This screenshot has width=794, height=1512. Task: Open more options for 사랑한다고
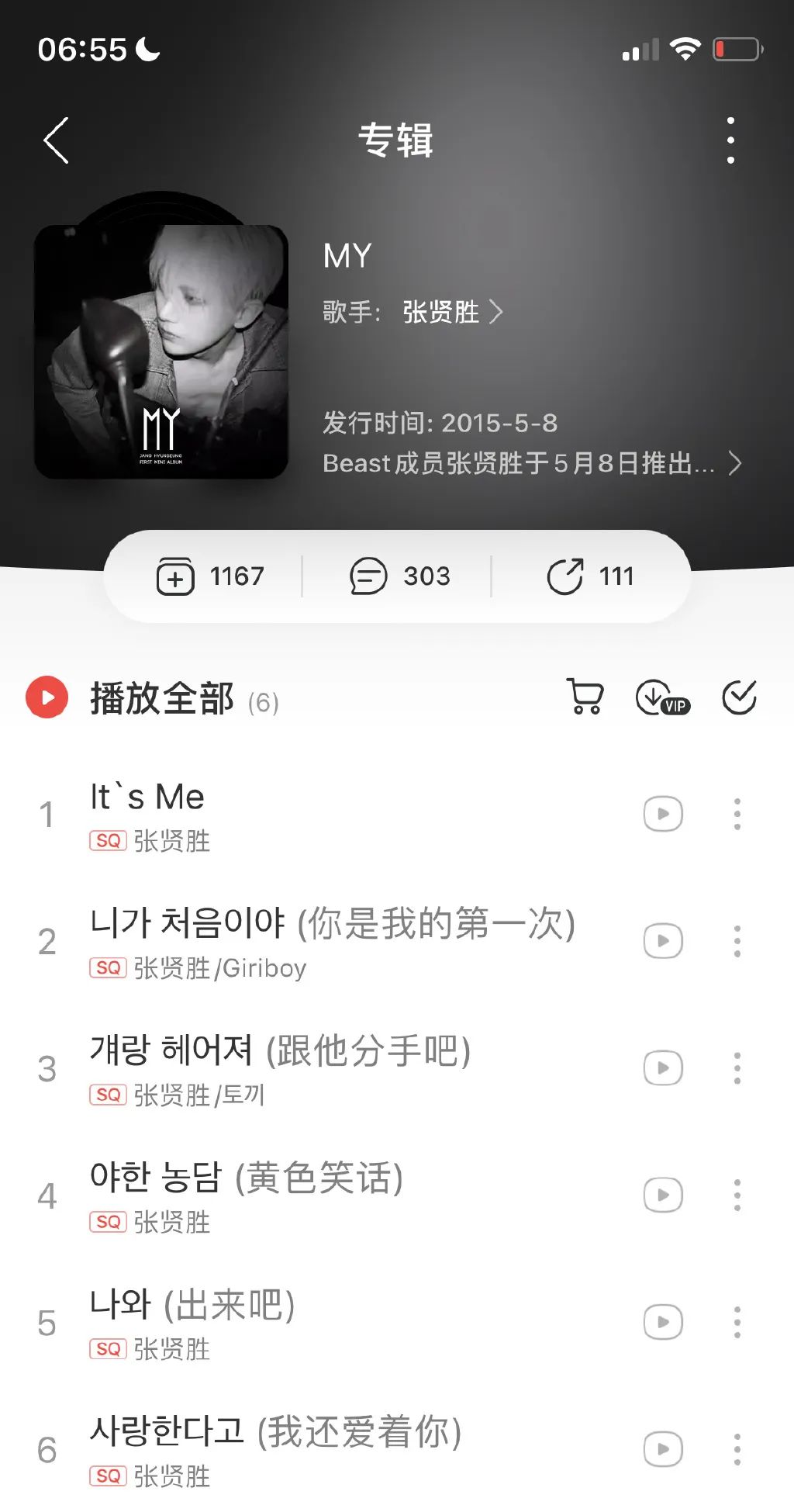737,1449
